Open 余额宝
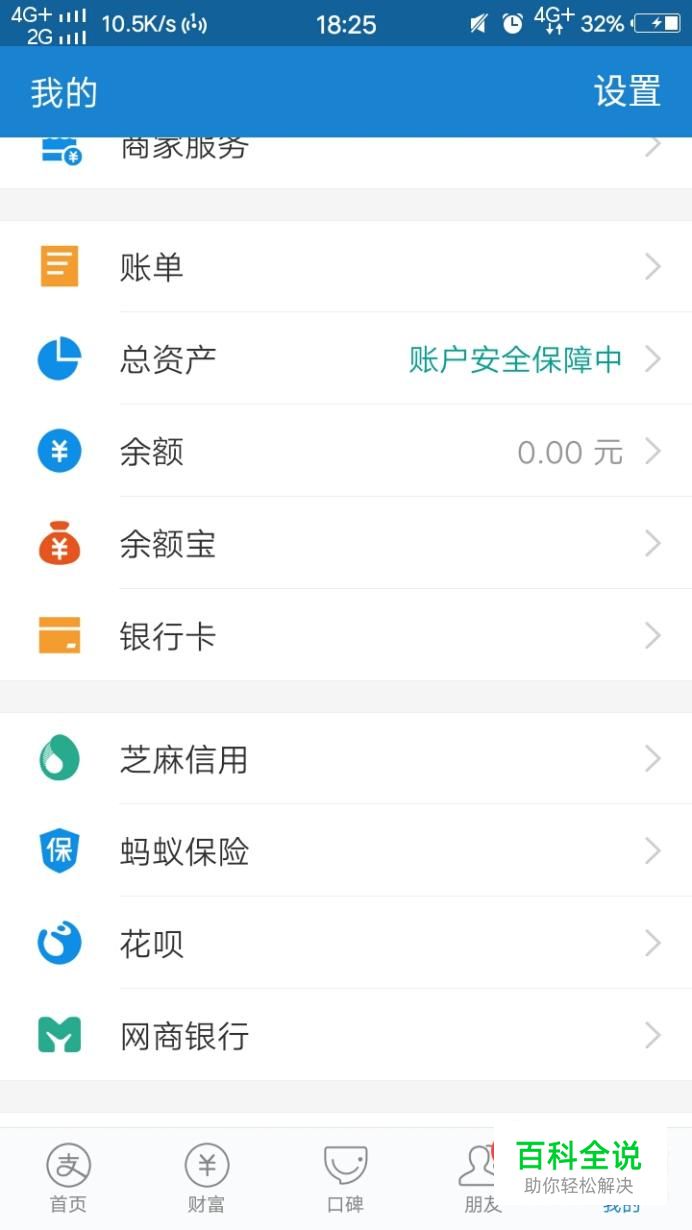 tap(345, 544)
